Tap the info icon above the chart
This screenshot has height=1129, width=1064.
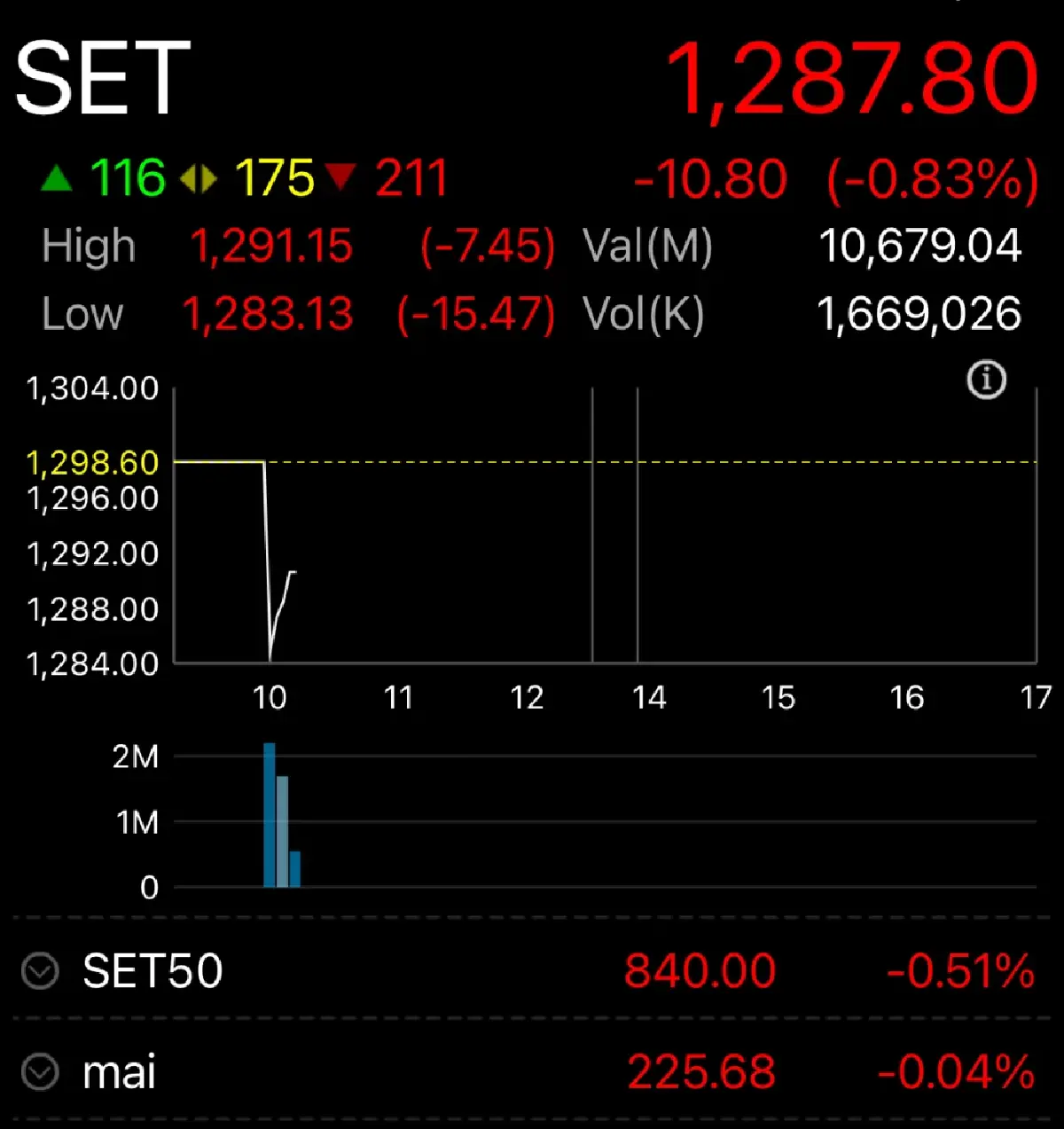pos(987,380)
